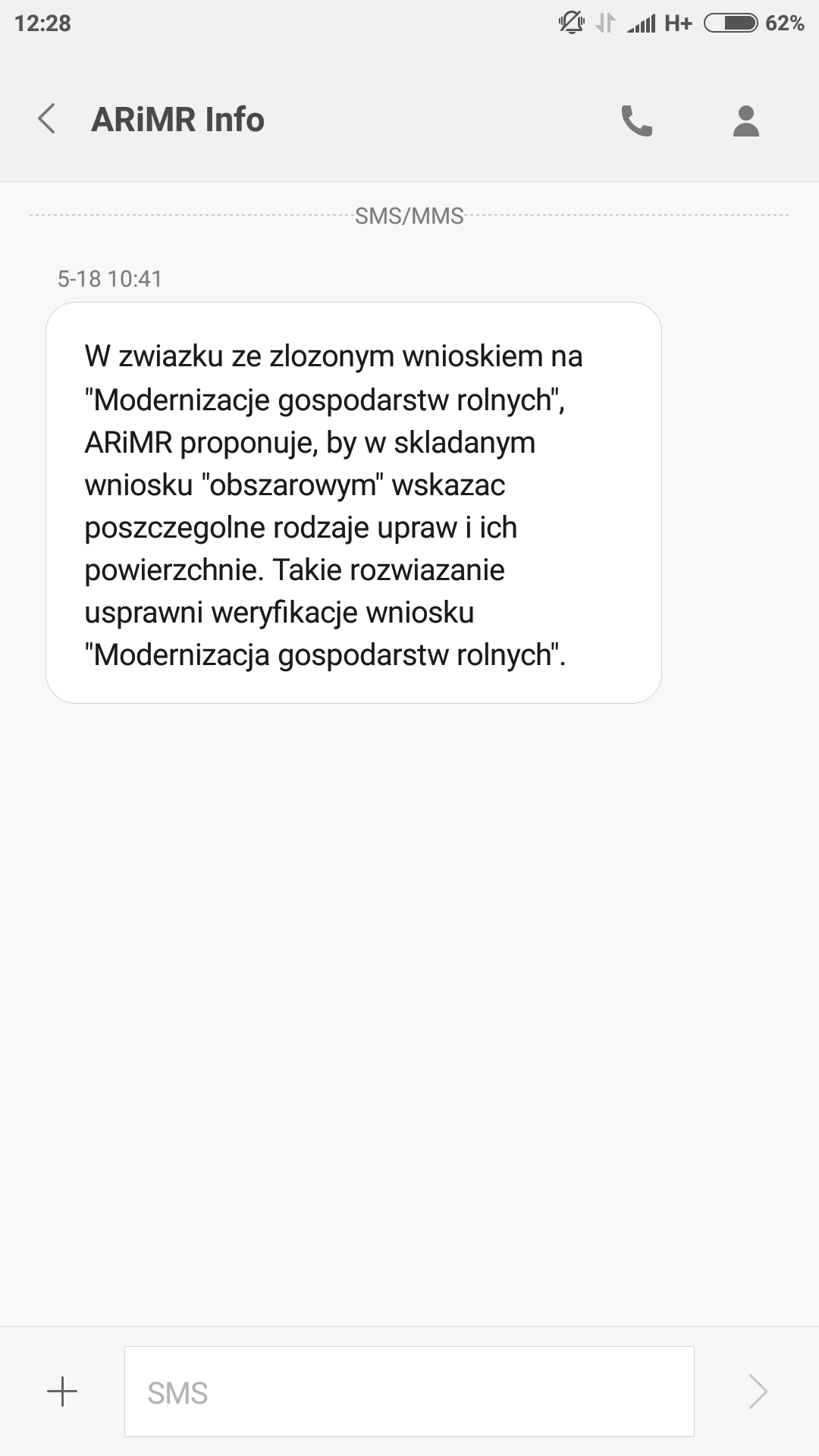Call ARiMR Info via phone icon
Screen dimensions: 819x1456
pyautogui.click(x=636, y=121)
